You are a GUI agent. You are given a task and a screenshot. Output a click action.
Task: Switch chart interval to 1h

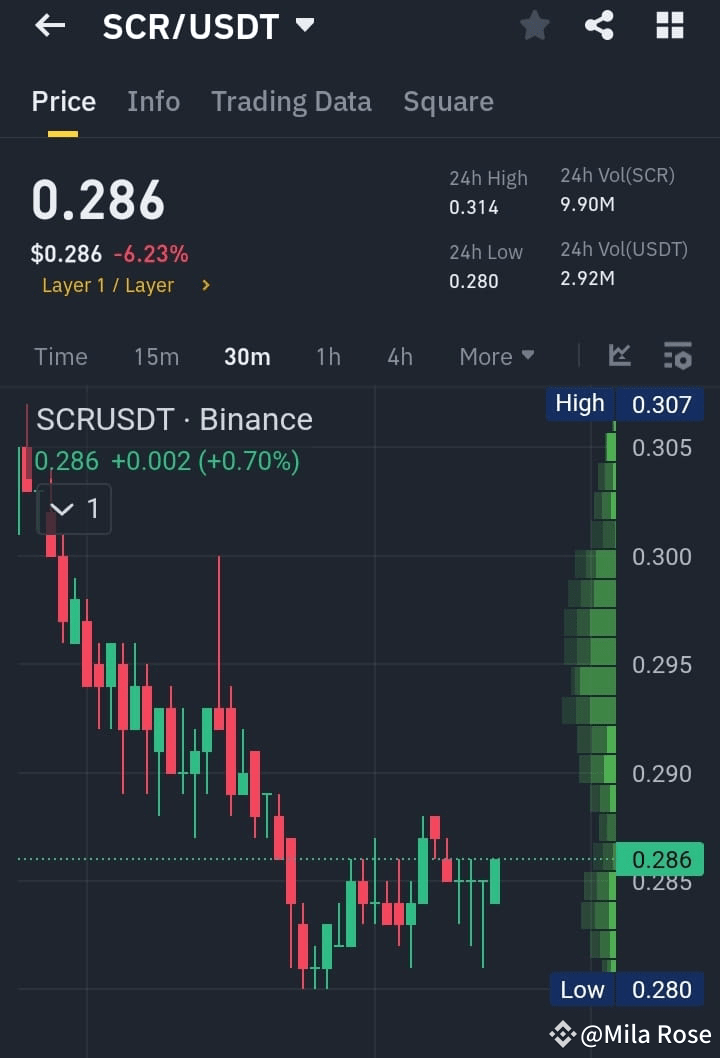pyautogui.click(x=328, y=355)
